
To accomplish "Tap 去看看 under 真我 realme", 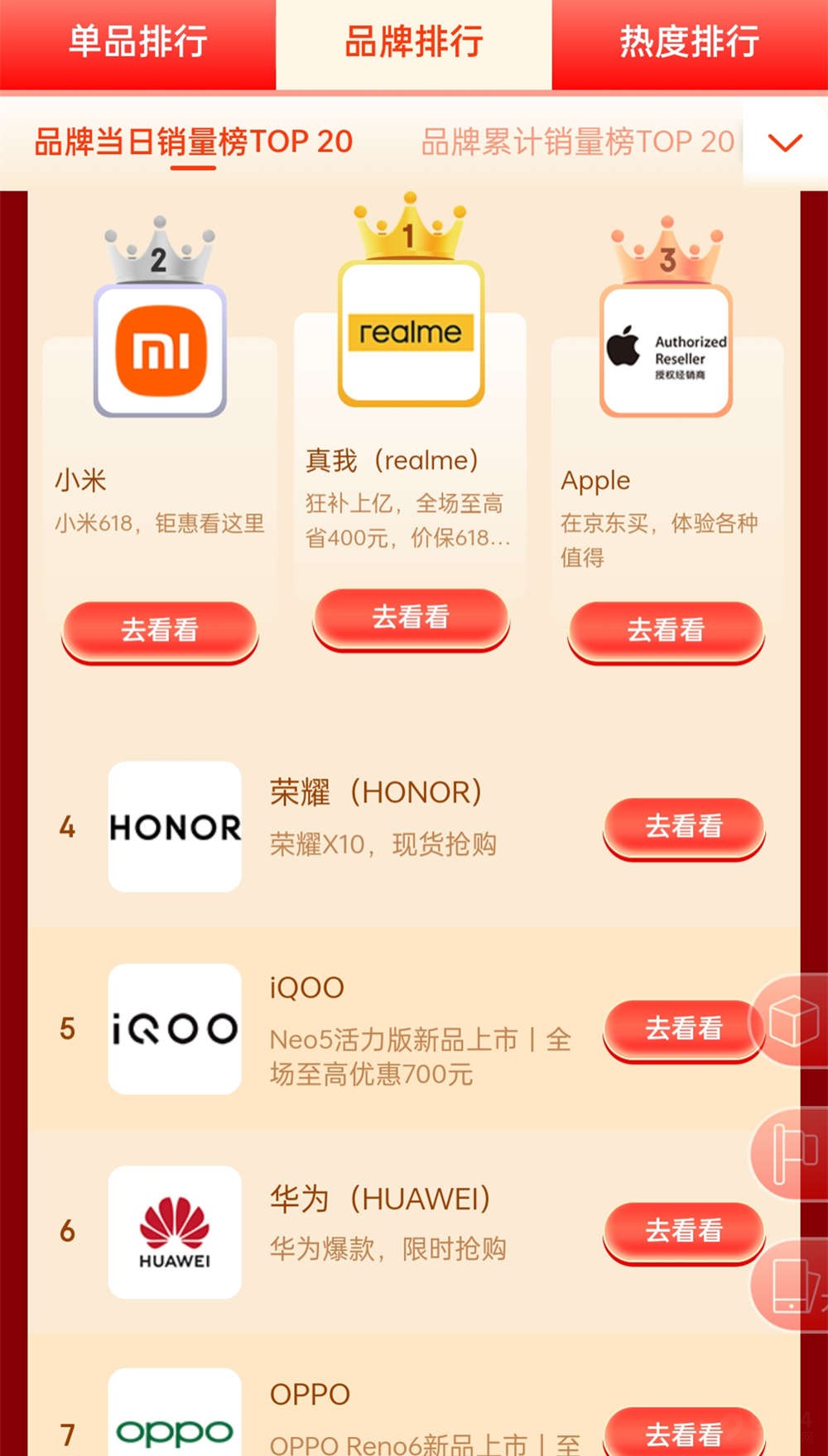I will coord(411,617).
